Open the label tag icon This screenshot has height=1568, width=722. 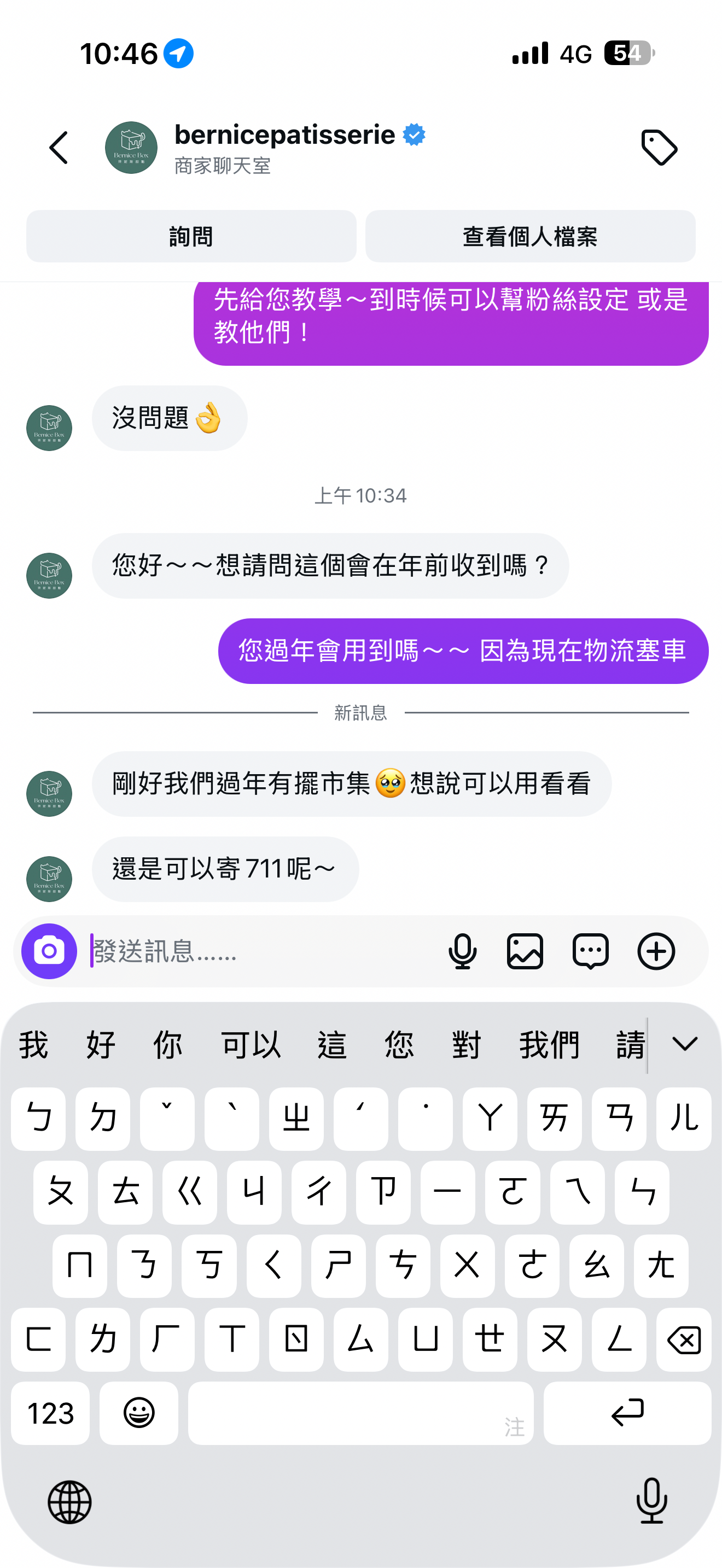(x=659, y=147)
